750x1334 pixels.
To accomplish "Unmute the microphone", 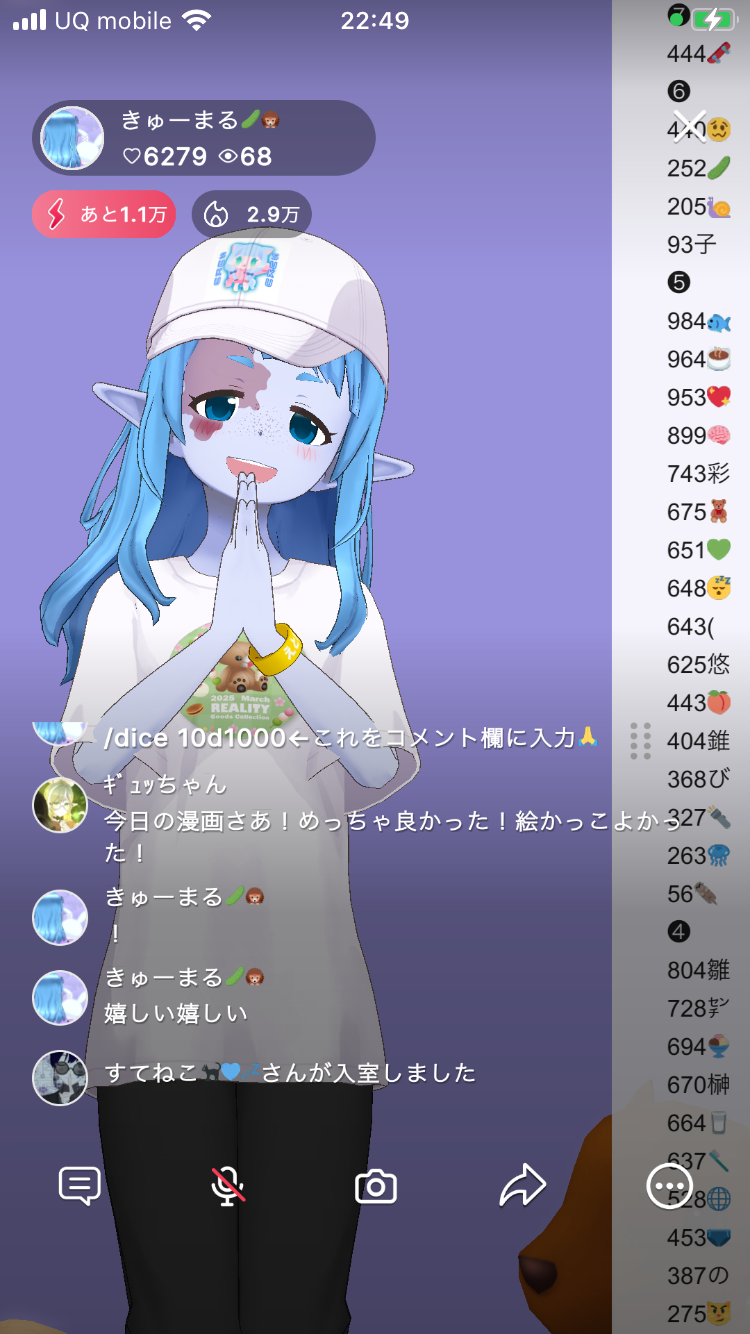I will tap(228, 1186).
